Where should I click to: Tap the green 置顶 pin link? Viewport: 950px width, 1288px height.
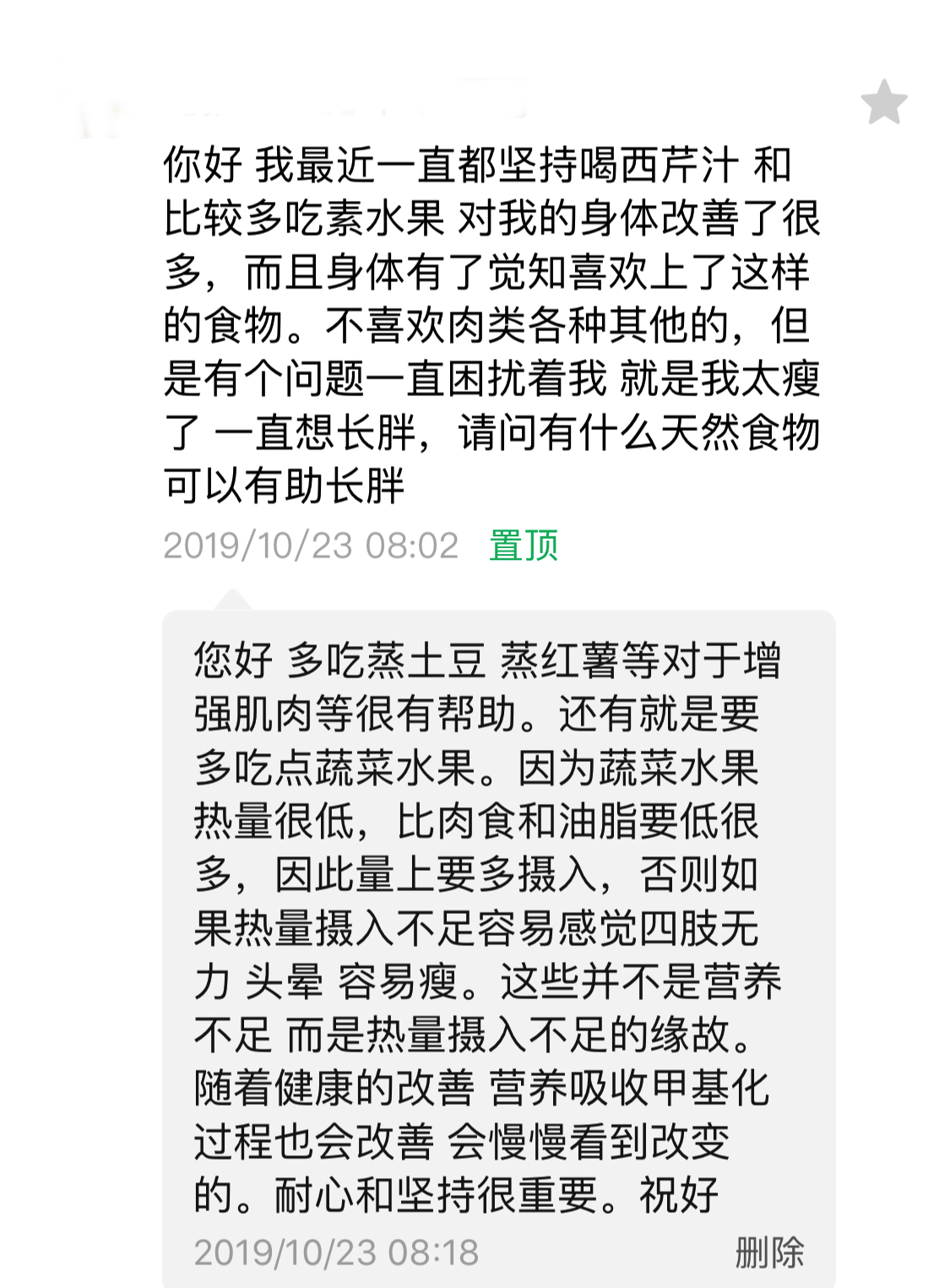(524, 546)
